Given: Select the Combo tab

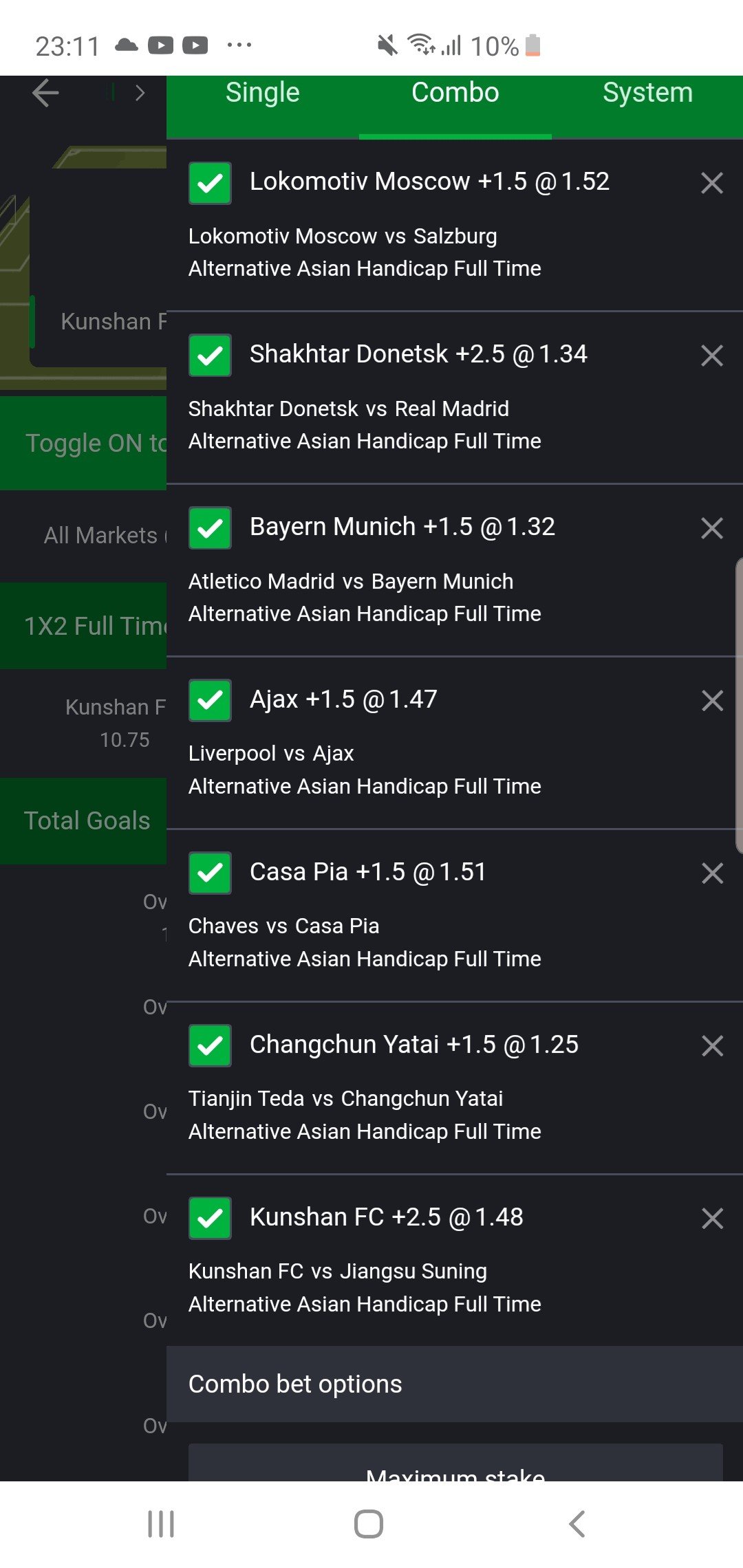Looking at the screenshot, I should coord(455,94).
